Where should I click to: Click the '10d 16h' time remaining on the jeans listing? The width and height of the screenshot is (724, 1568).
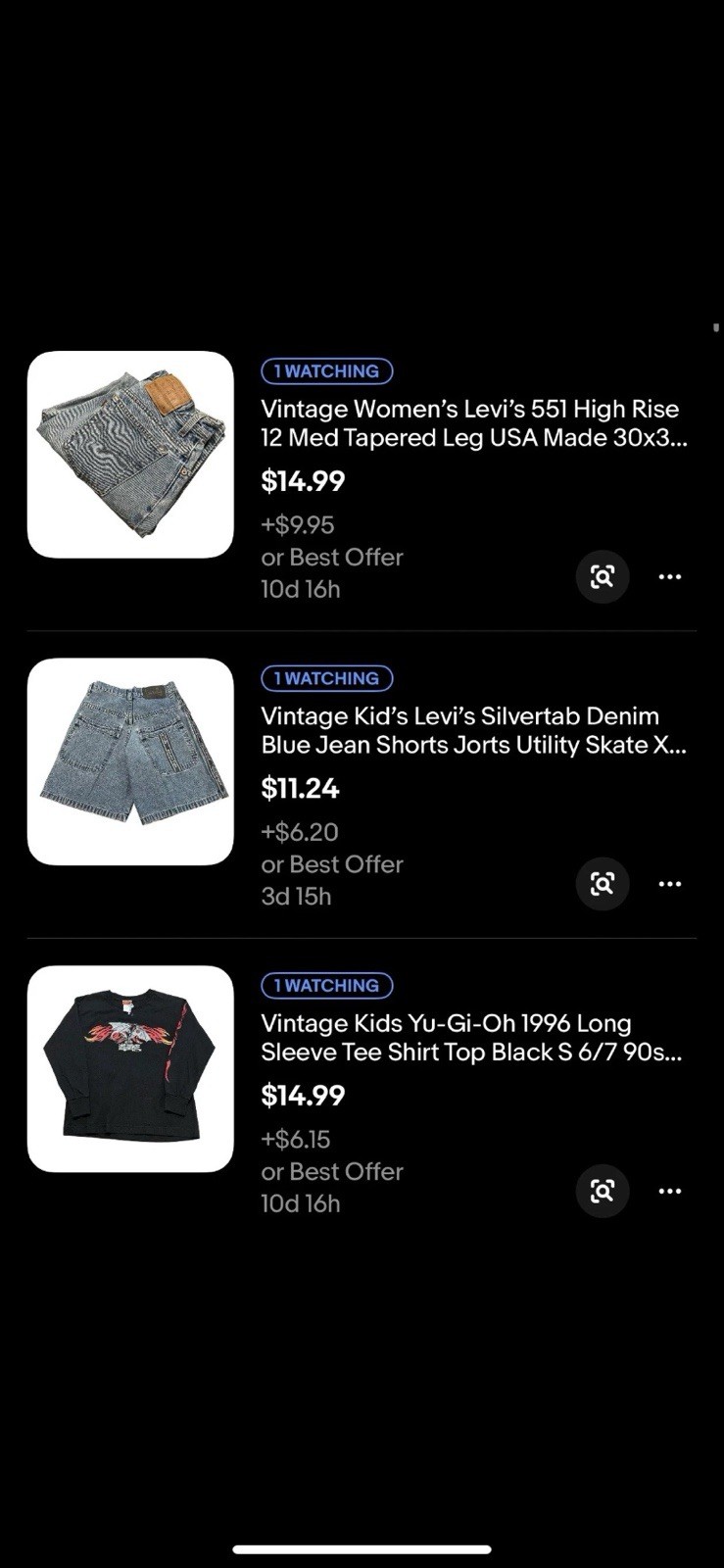[300, 589]
